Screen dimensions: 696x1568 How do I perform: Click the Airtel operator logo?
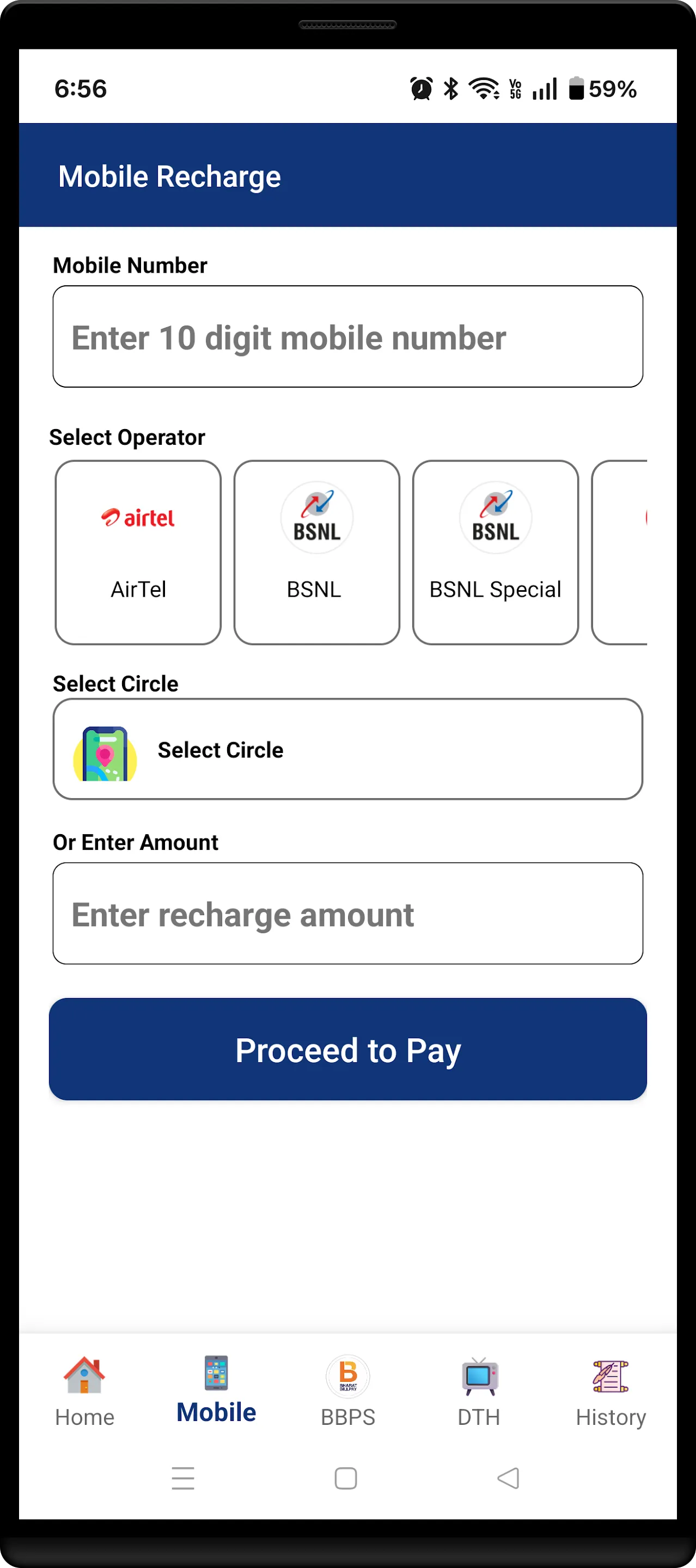point(138,518)
